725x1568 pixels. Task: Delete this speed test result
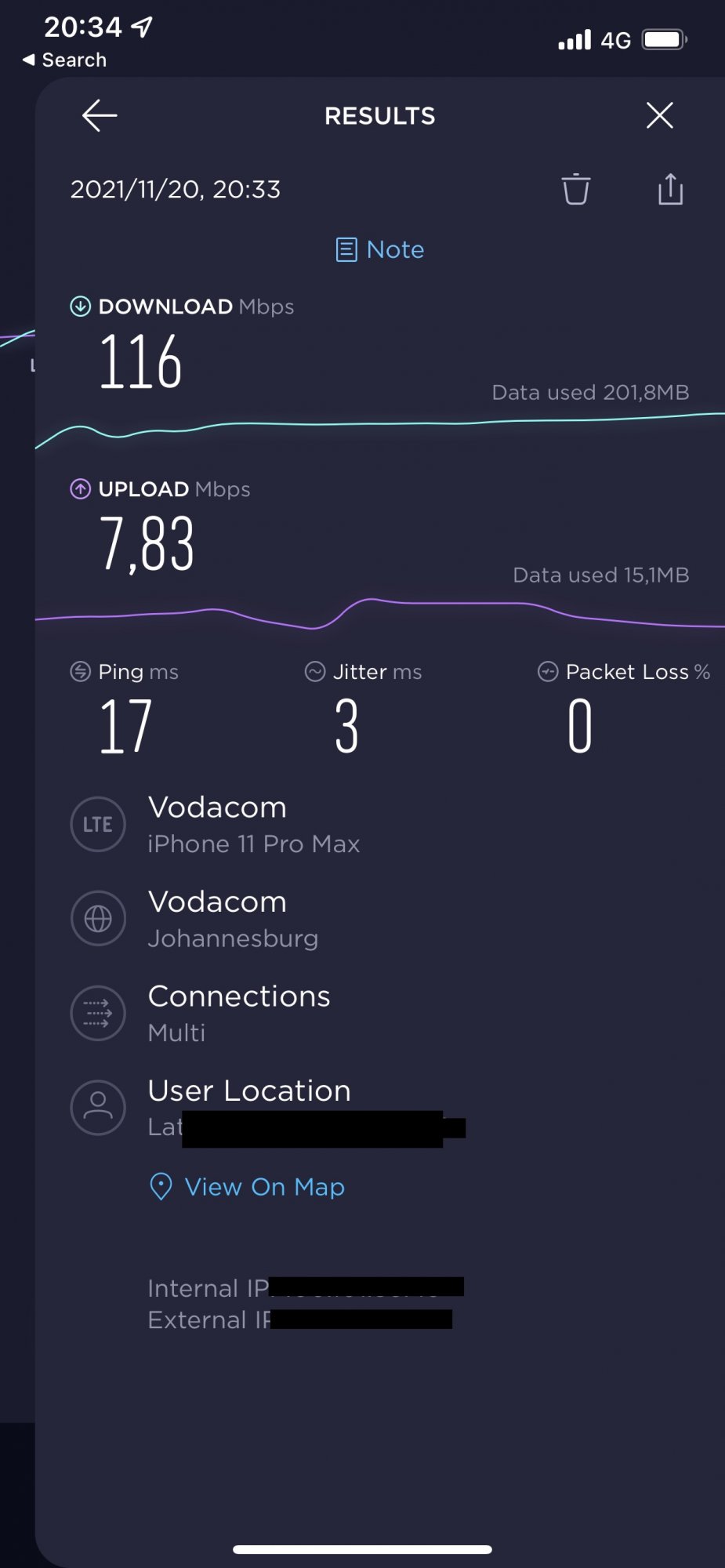(x=575, y=189)
